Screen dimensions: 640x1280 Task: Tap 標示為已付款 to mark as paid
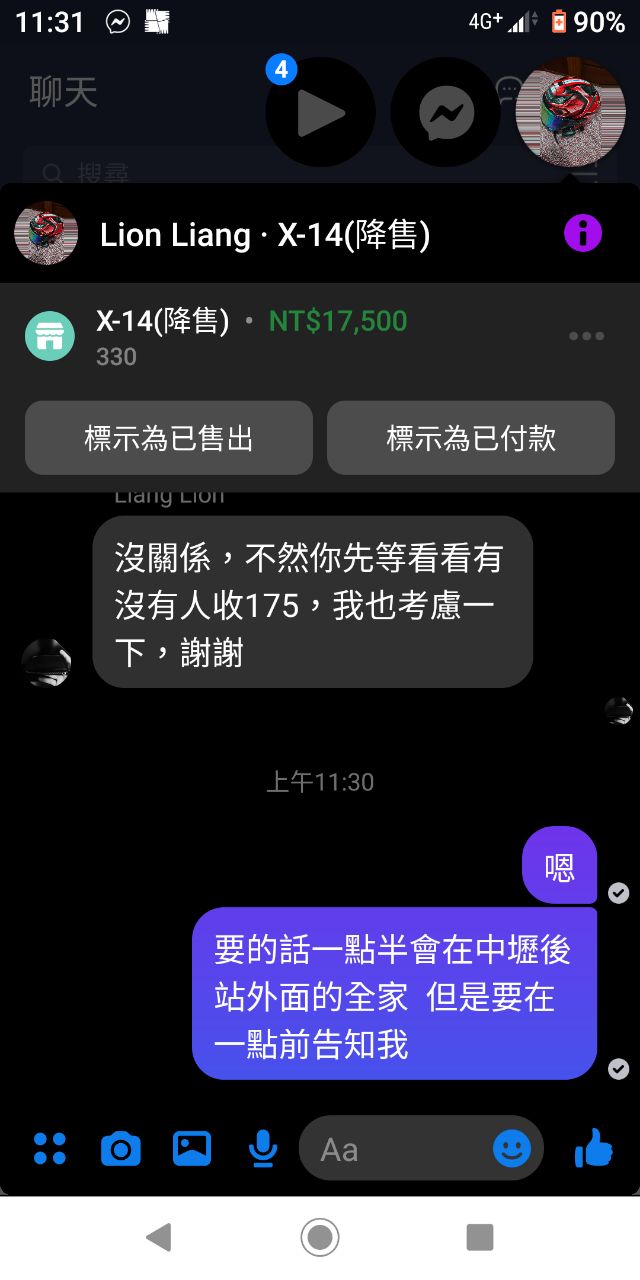tap(471, 438)
